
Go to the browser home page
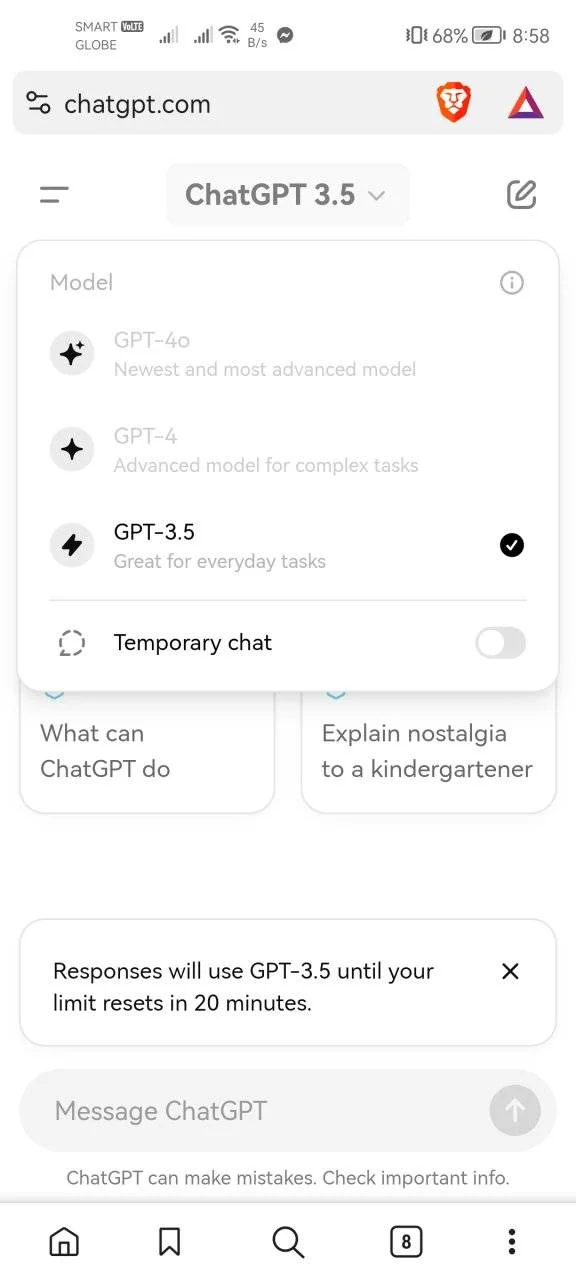click(64, 1242)
